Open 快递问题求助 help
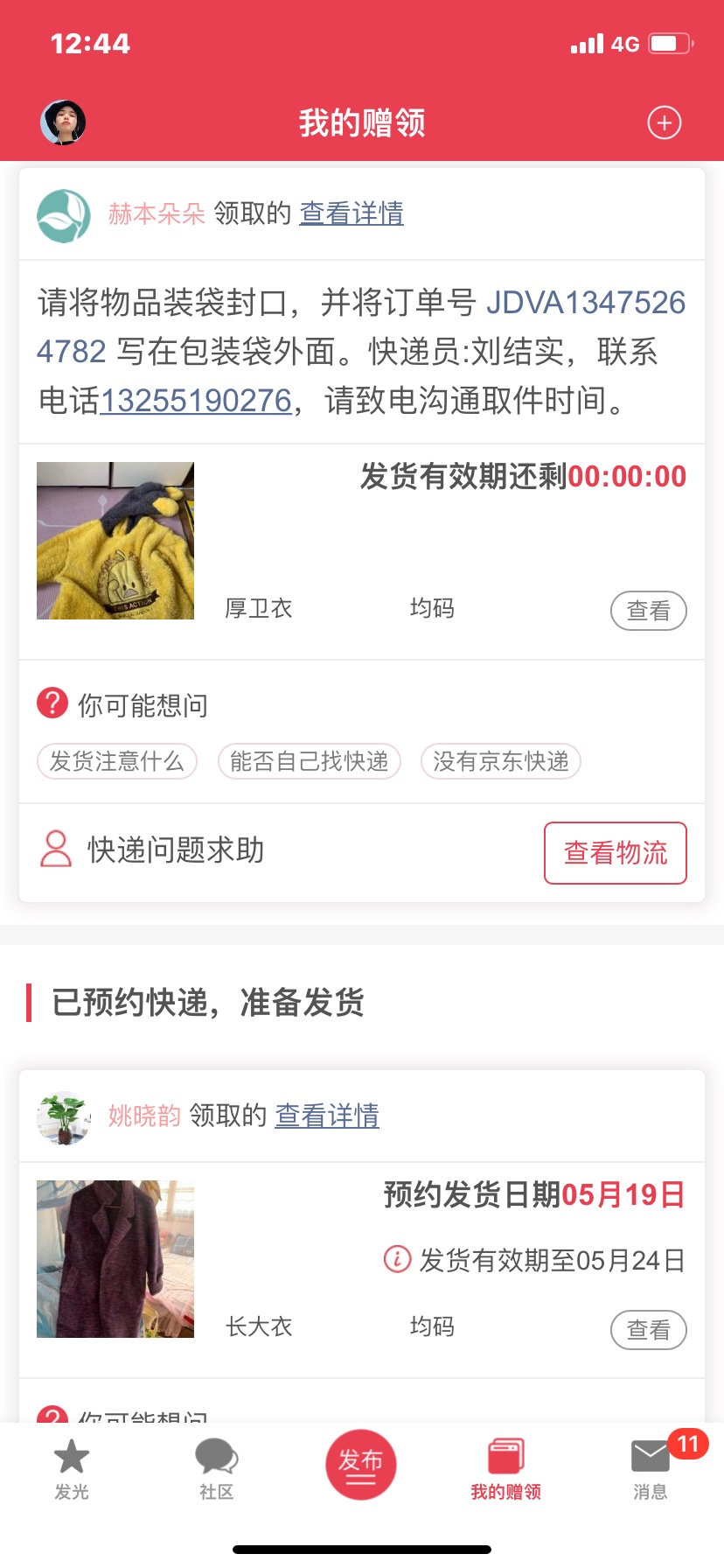 153,850
